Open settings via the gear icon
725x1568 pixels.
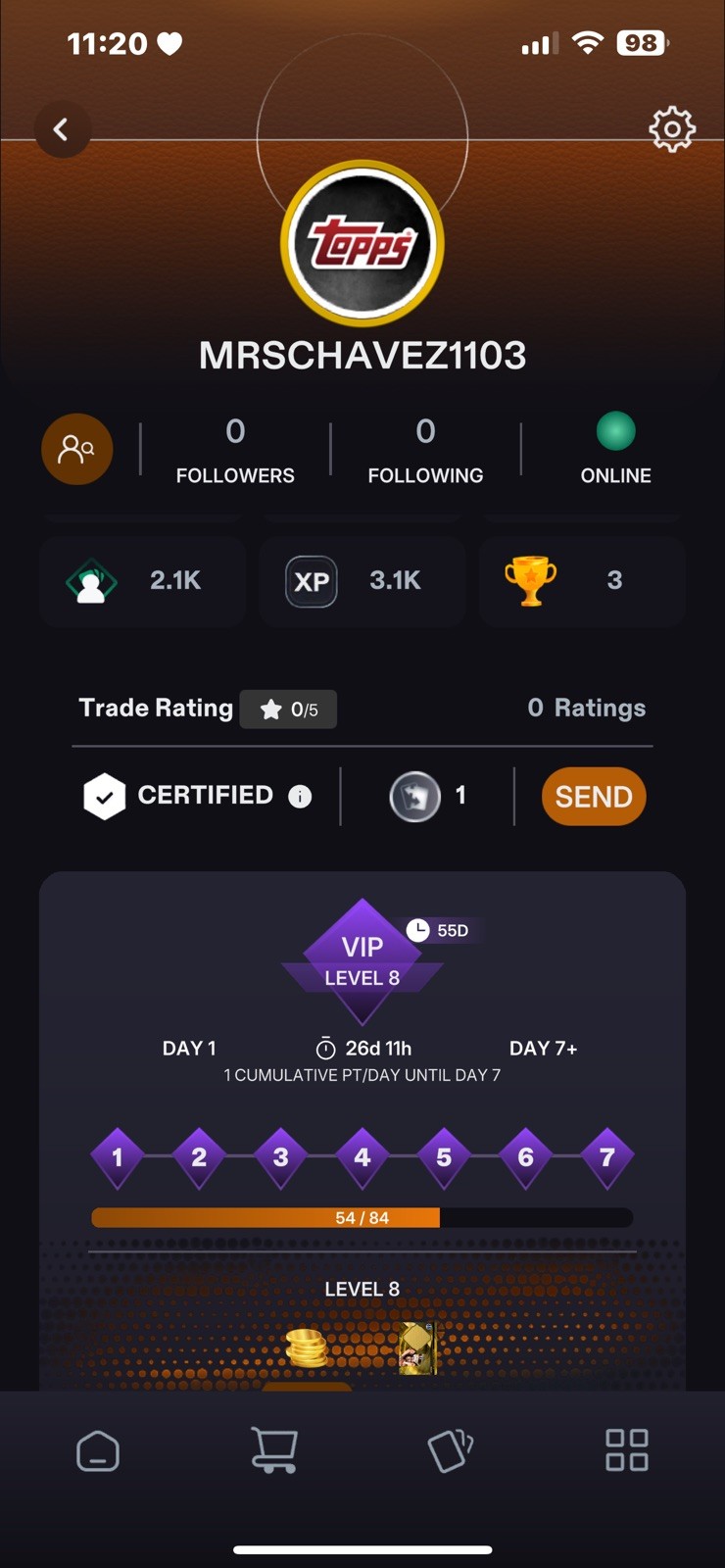(x=672, y=129)
